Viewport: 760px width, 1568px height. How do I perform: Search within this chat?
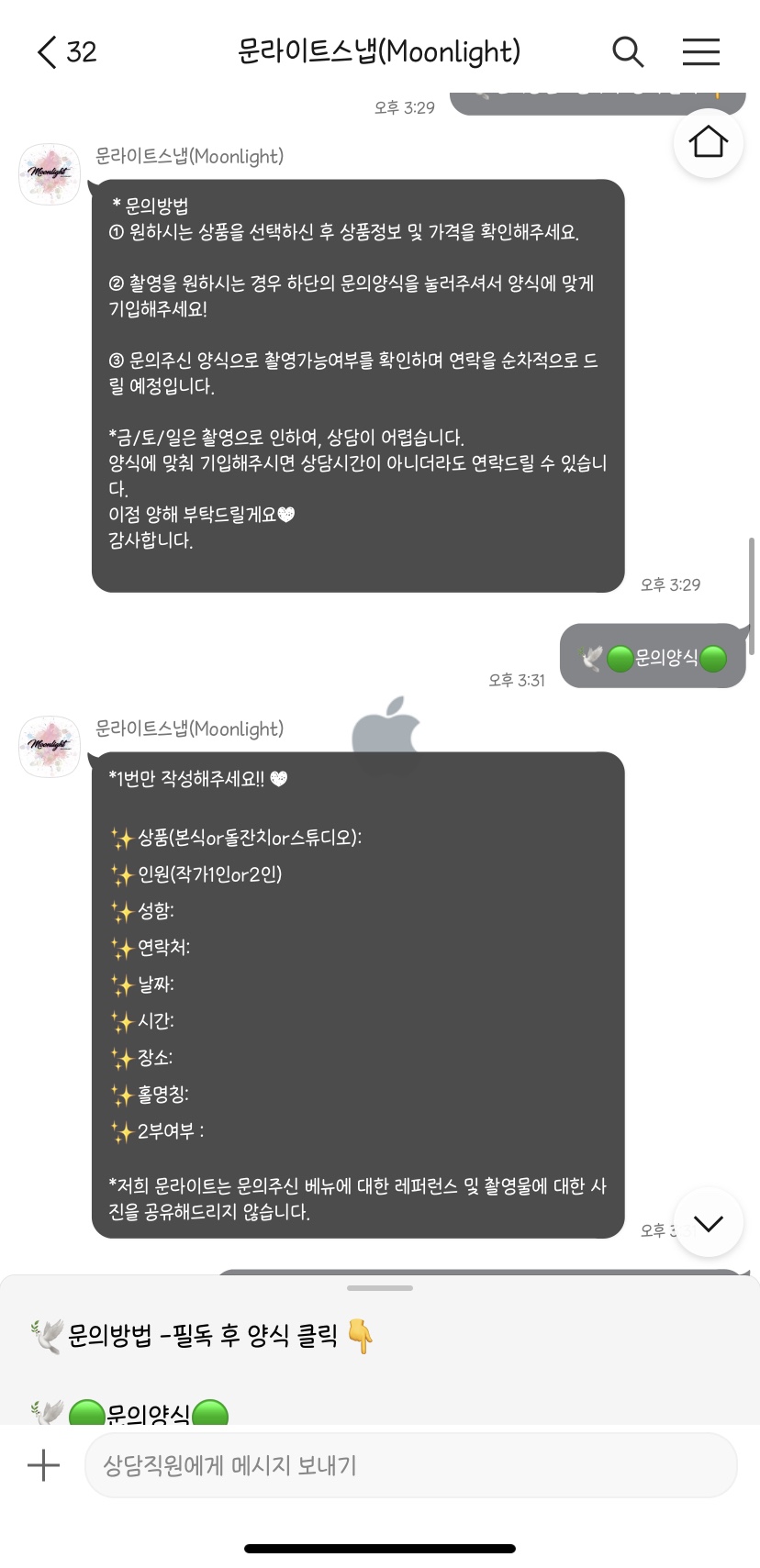point(628,52)
